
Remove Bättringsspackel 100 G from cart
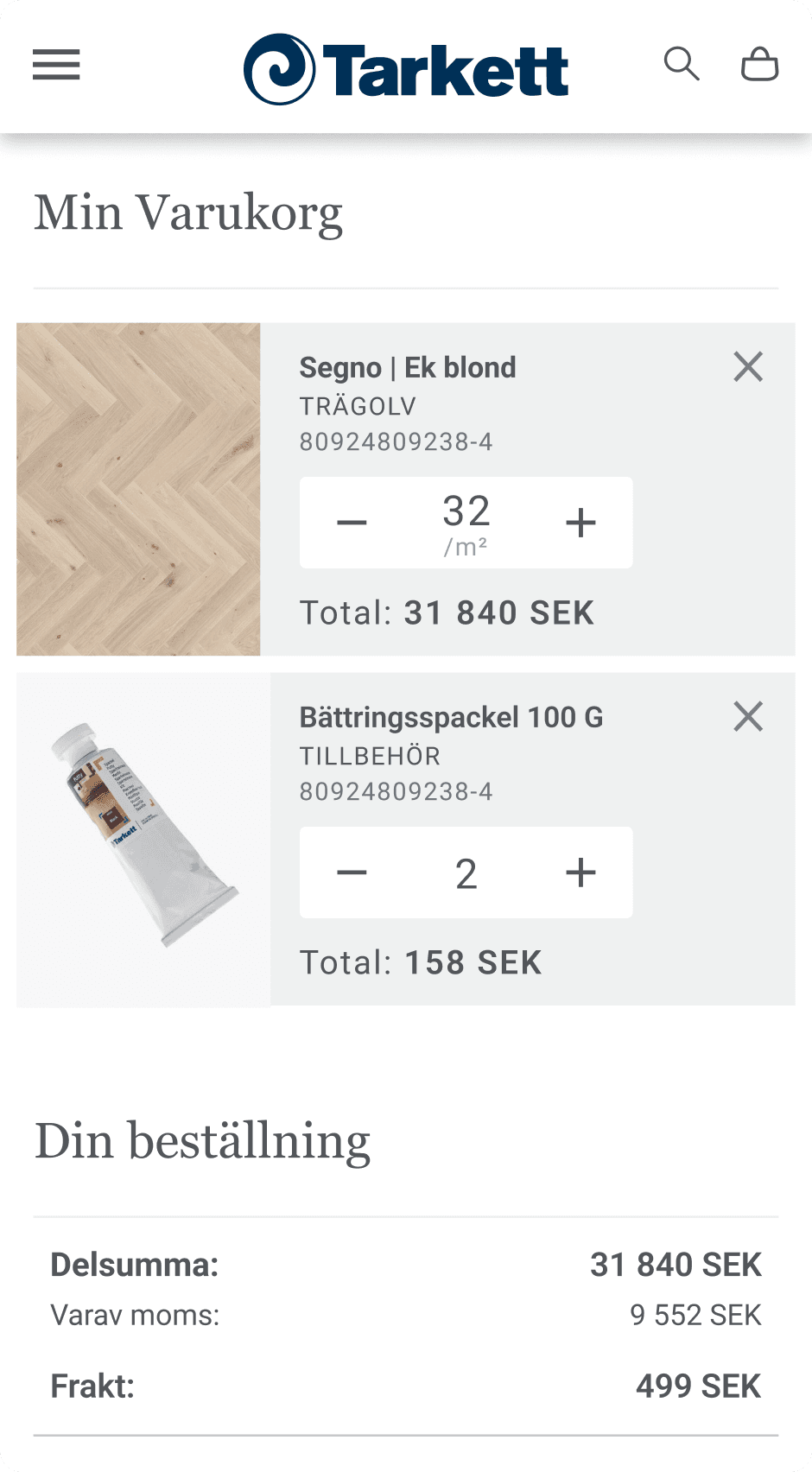click(x=748, y=717)
